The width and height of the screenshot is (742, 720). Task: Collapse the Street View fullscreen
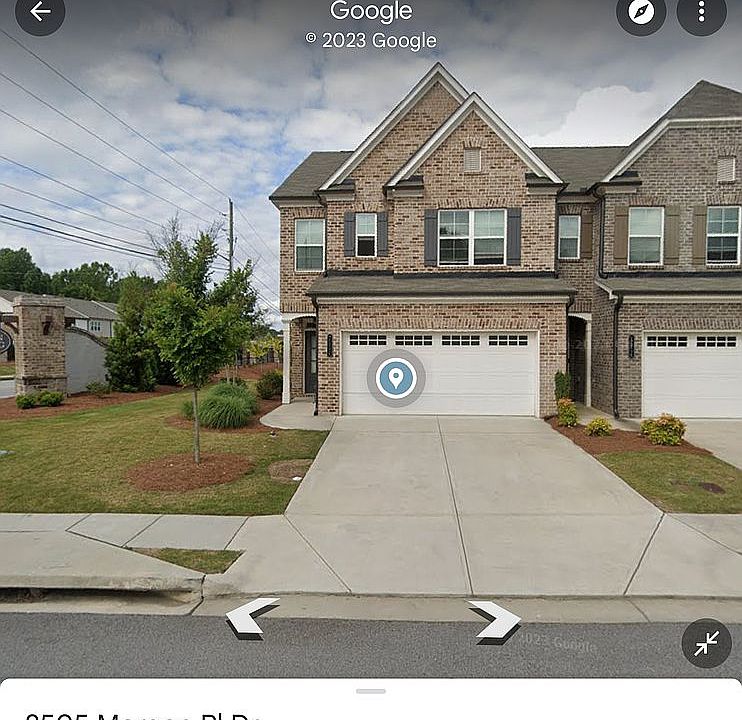tap(706, 643)
